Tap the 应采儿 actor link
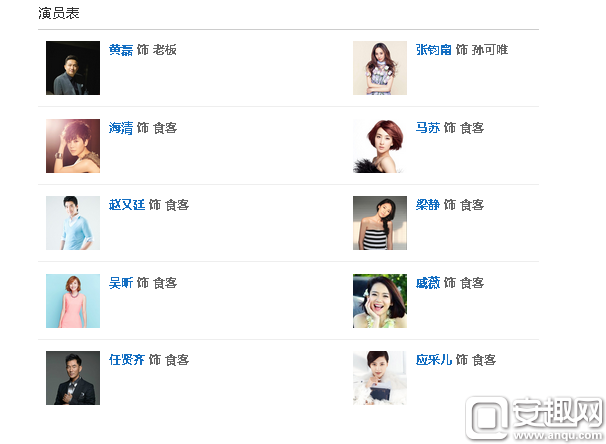 (x=434, y=360)
